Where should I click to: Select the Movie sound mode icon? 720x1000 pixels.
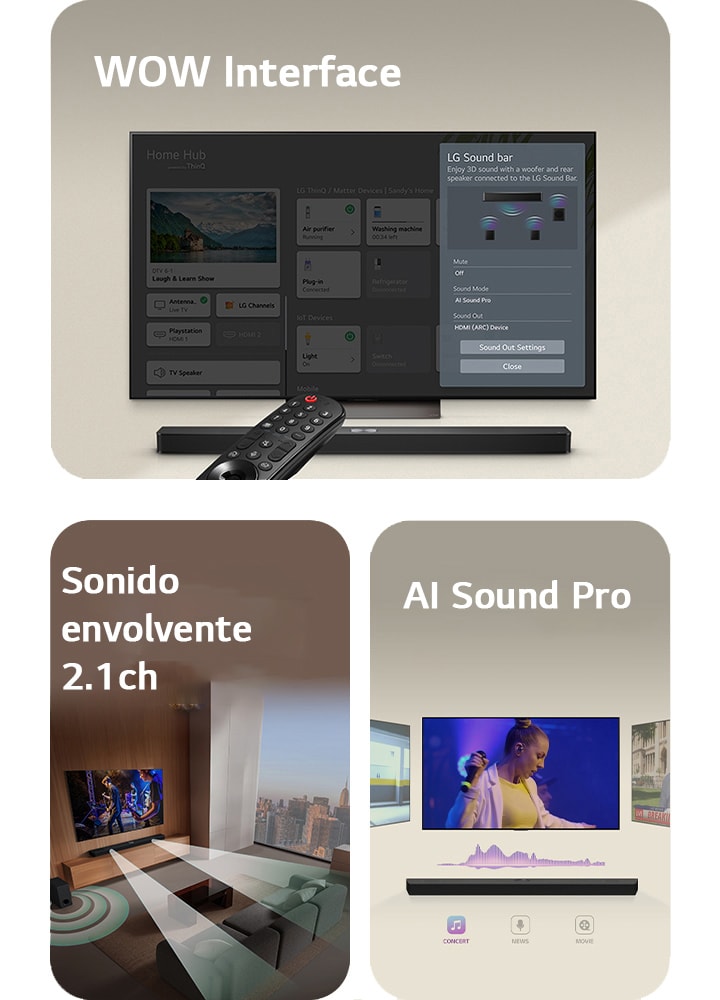point(583,926)
